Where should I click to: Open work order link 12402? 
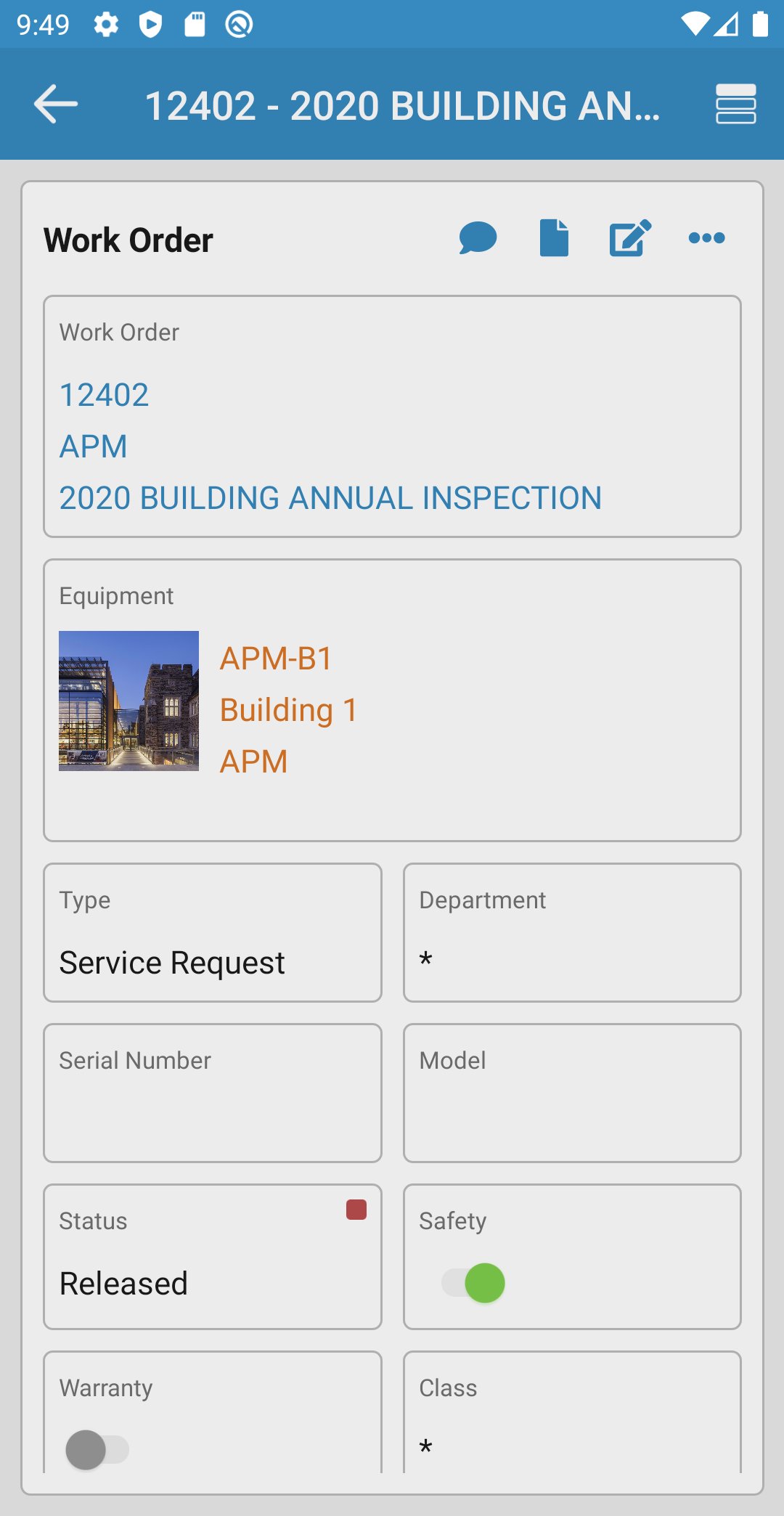point(105,394)
